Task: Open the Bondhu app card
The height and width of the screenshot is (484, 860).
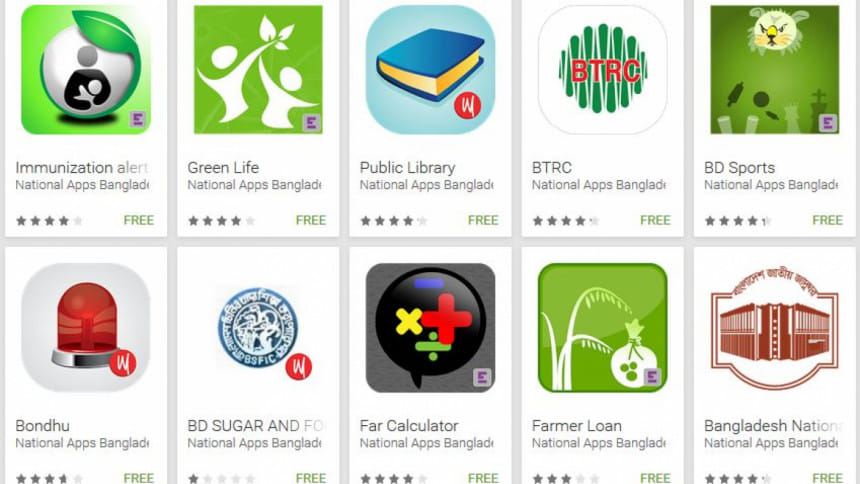Action: [x=85, y=328]
